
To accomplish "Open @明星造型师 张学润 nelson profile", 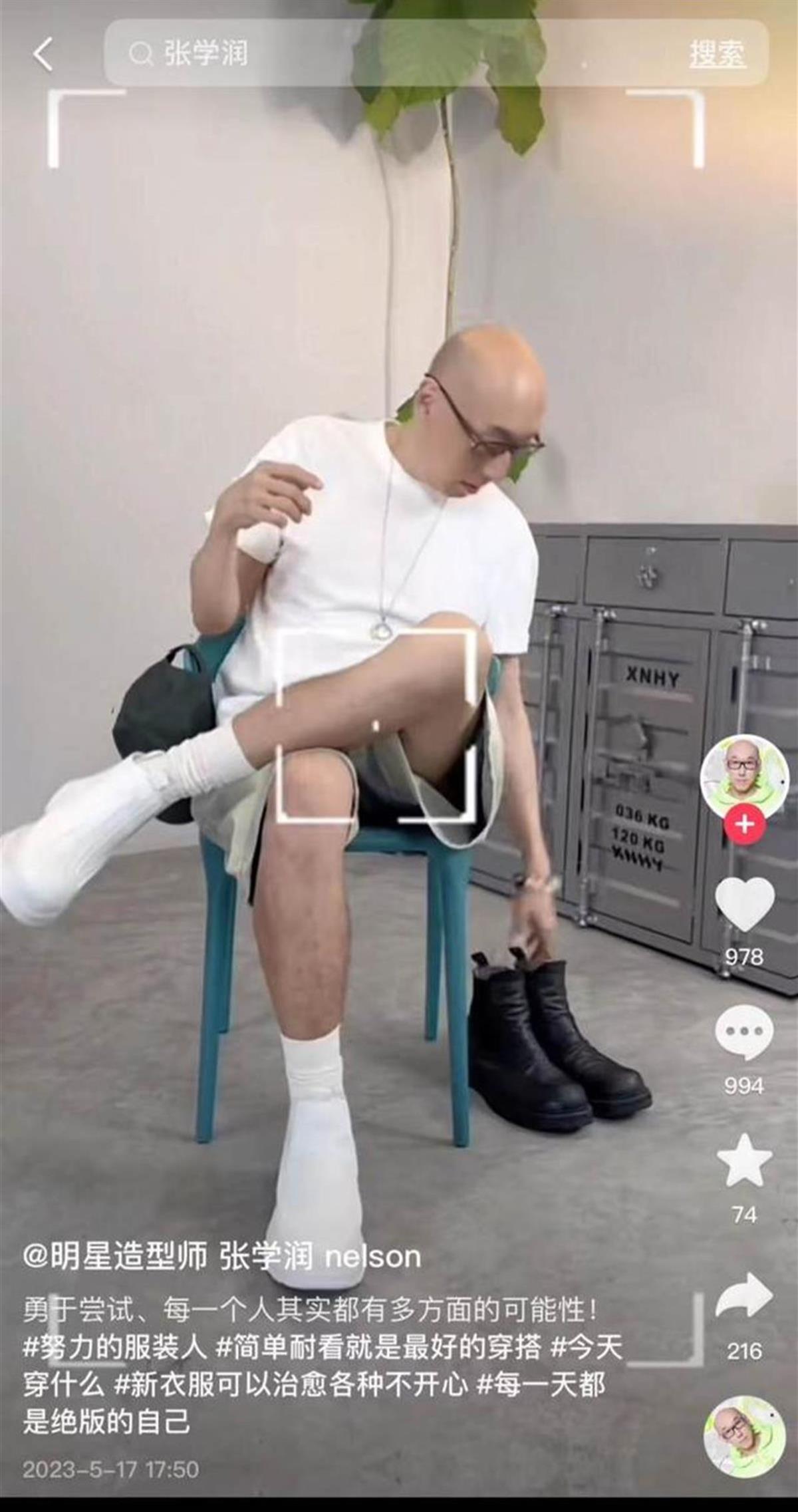I will point(221,1258).
